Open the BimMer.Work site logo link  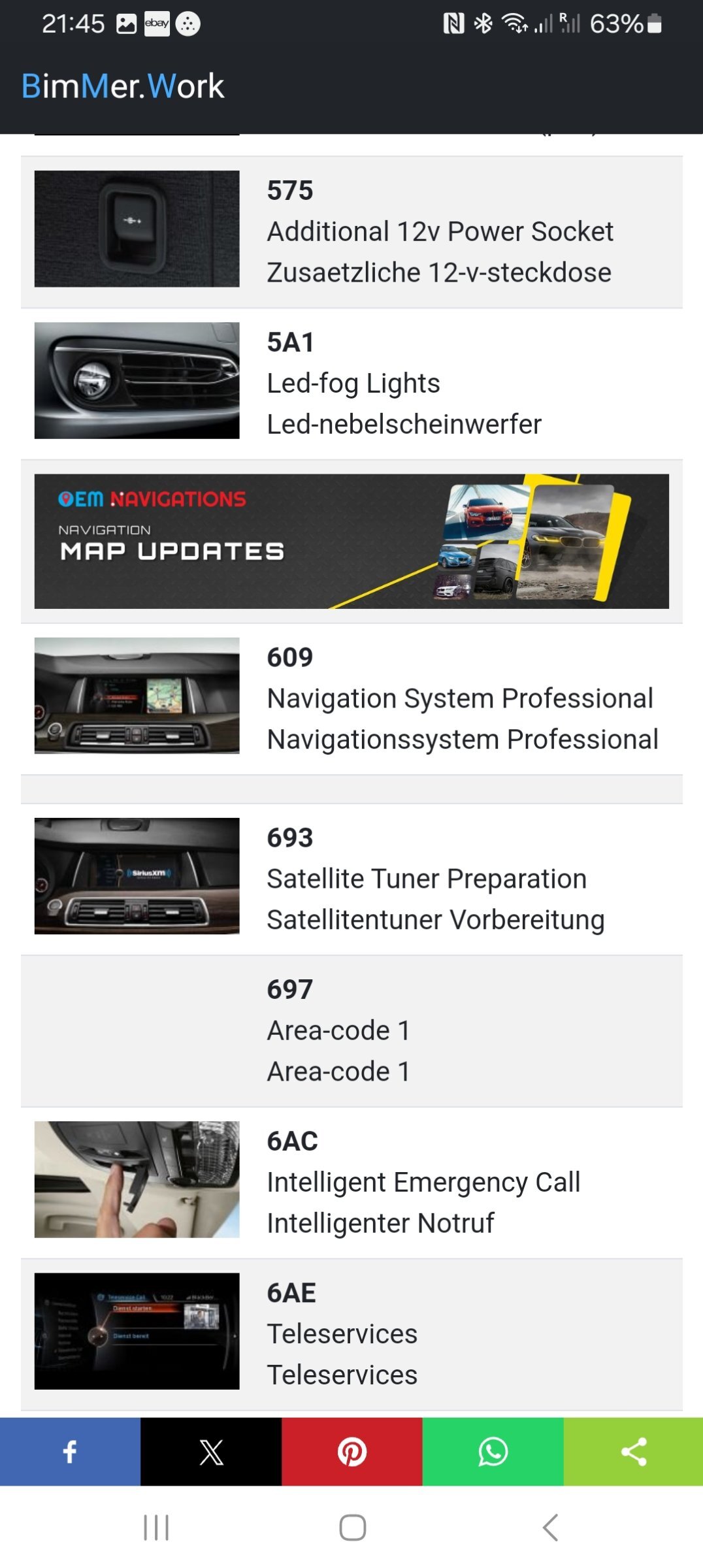point(123,86)
